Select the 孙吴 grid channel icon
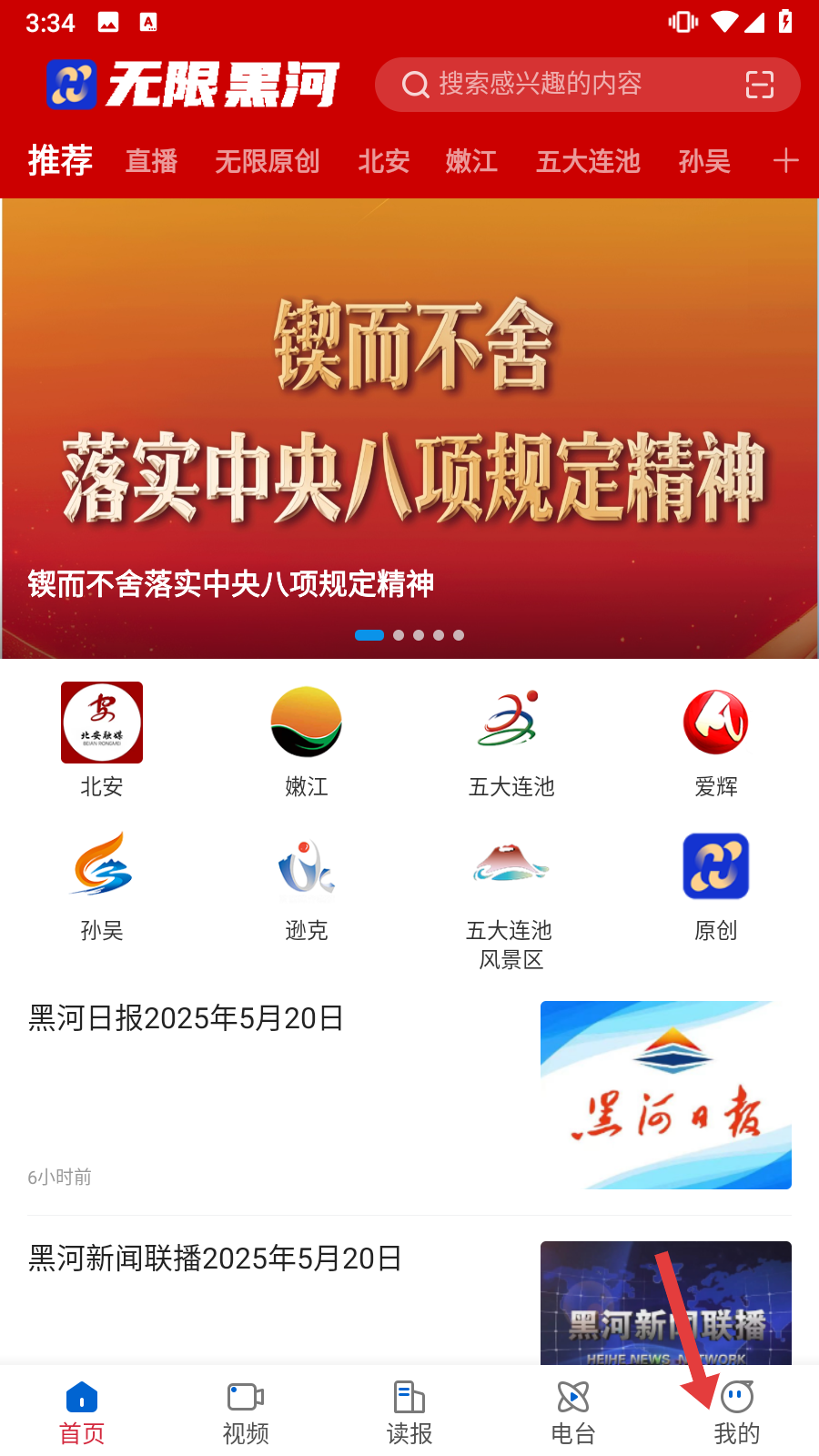 tap(102, 867)
